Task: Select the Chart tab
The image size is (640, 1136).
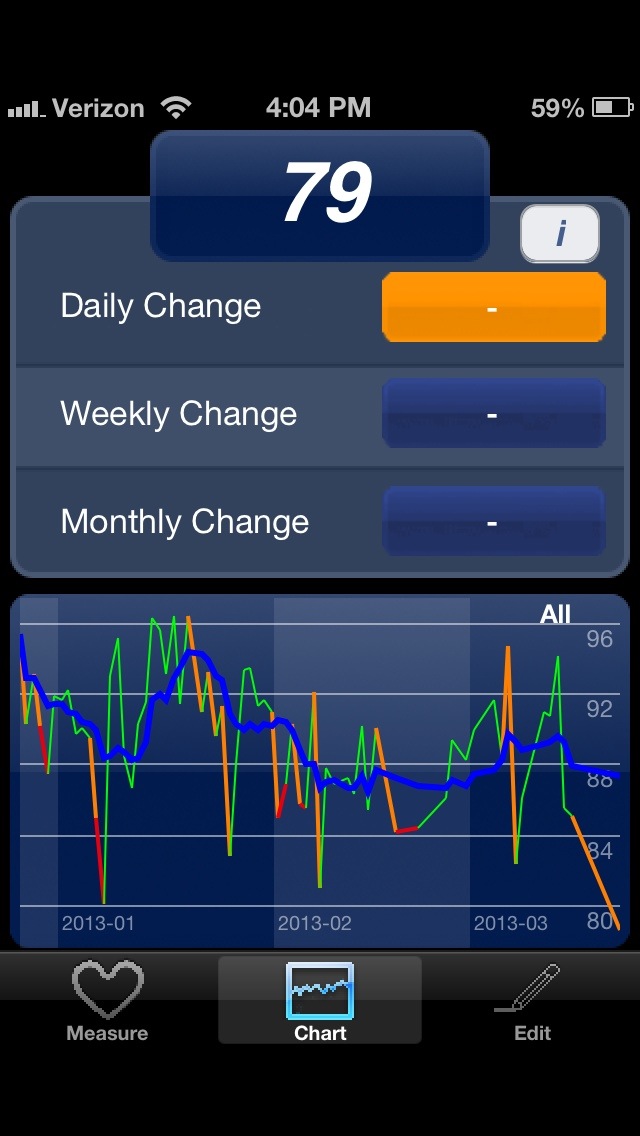Action: tap(320, 1001)
